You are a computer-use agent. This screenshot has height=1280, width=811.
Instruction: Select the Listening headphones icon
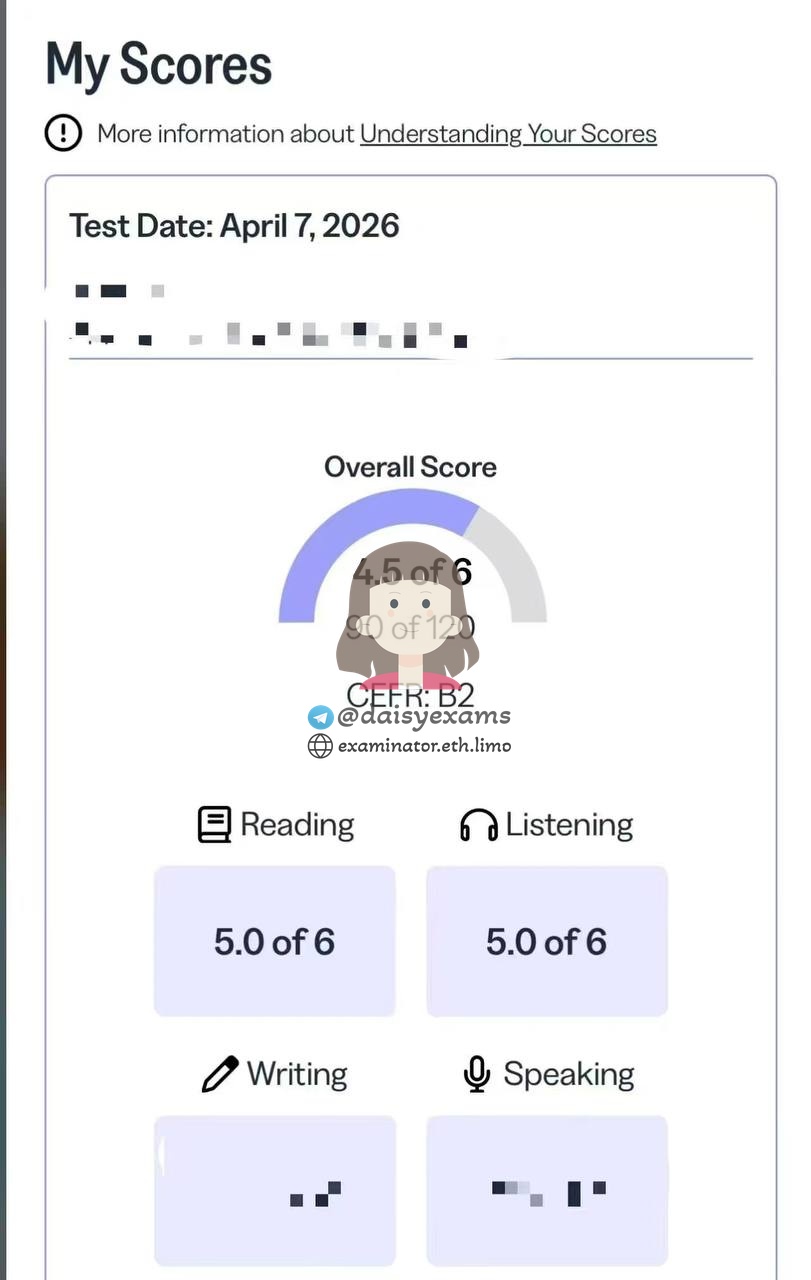(x=478, y=824)
